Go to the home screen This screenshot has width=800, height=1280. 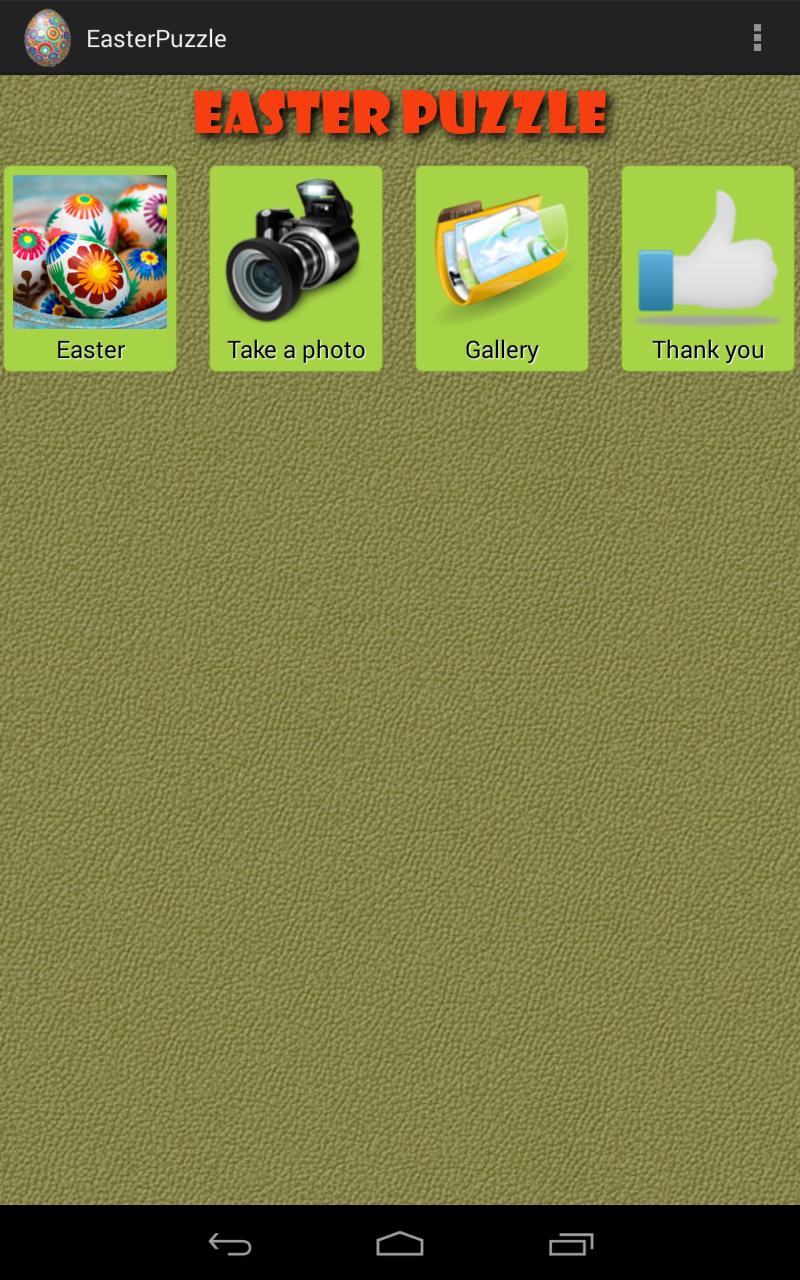pyautogui.click(x=400, y=1243)
